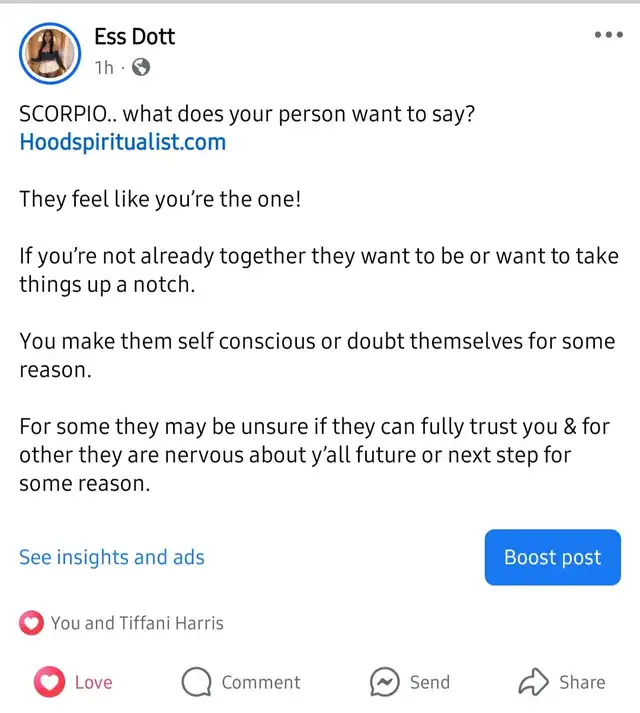Image resolution: width=640 pixels, height=713 pixels.
Task: Tap the Boost post button
Action: [x=553, y=557]
